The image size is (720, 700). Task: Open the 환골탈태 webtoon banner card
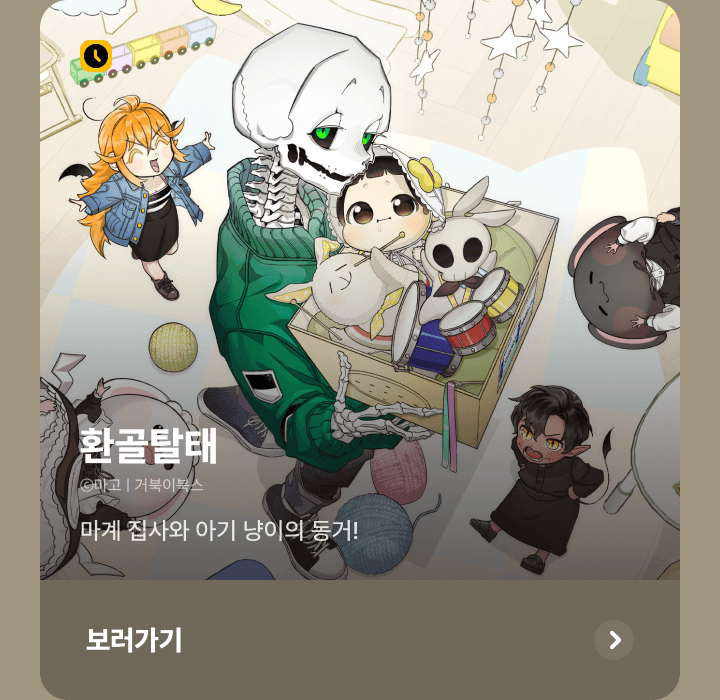pyautogui.click(x=360, y=290)
